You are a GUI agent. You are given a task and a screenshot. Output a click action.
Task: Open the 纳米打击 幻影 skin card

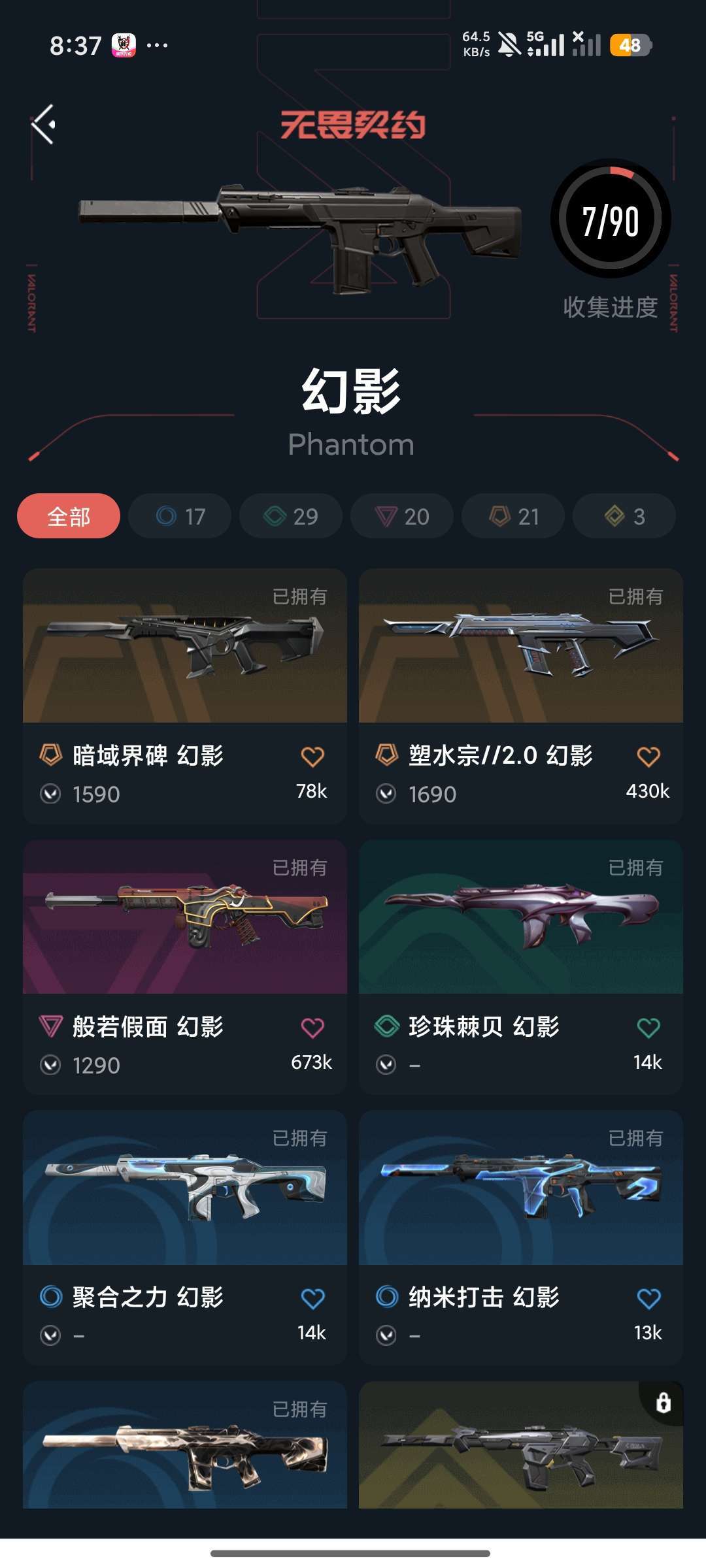[x=521, y=1237]
